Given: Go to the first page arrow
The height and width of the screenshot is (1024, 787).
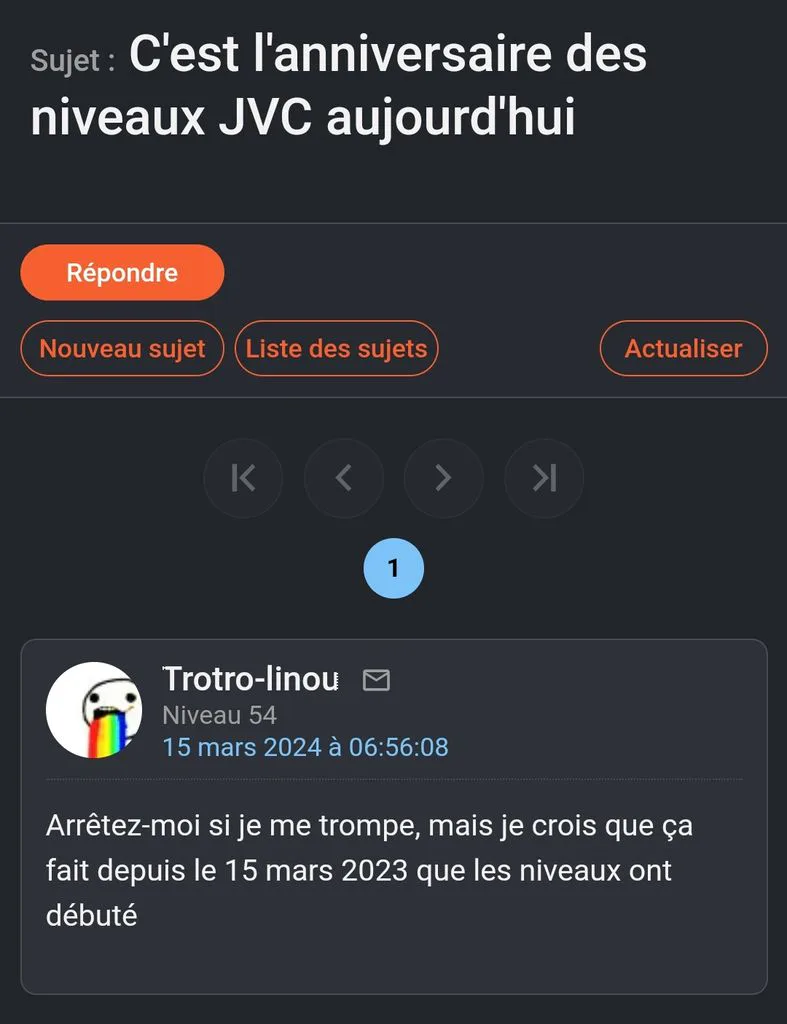Looking at the screenshot, I should pos(243,478).
